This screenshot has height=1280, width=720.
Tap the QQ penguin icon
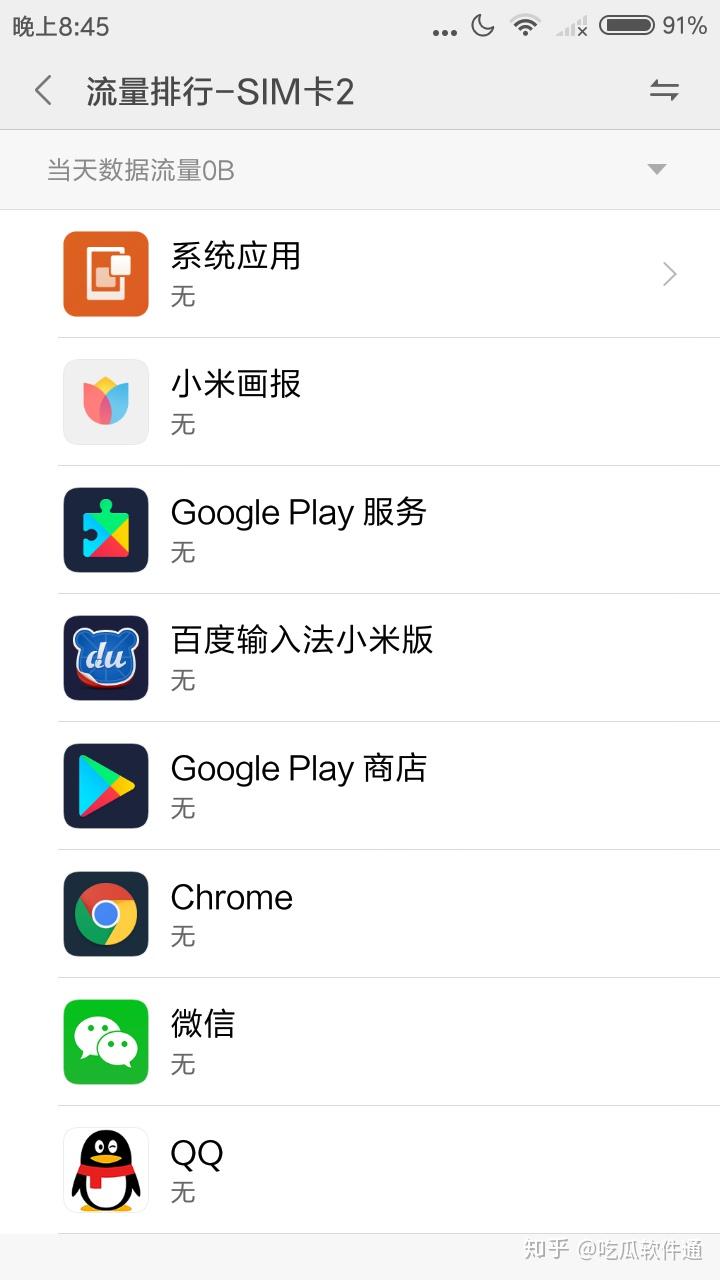click(x=105, y=1170)
